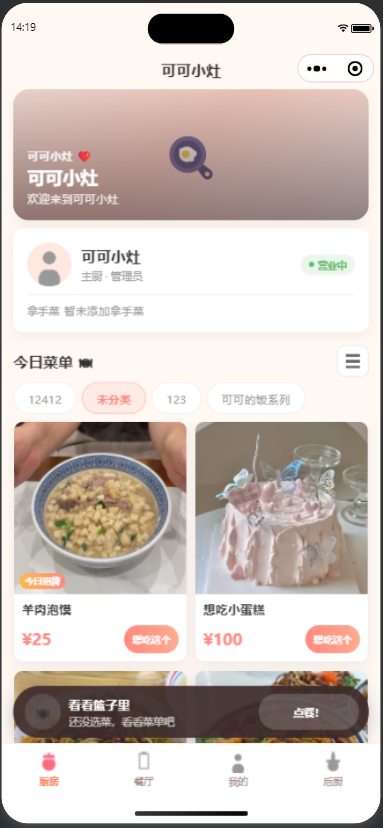Image resolution: width=383 pixels, height=828 pixels.
Task: Tap the 点餐! button
Action: pos(309,712)
